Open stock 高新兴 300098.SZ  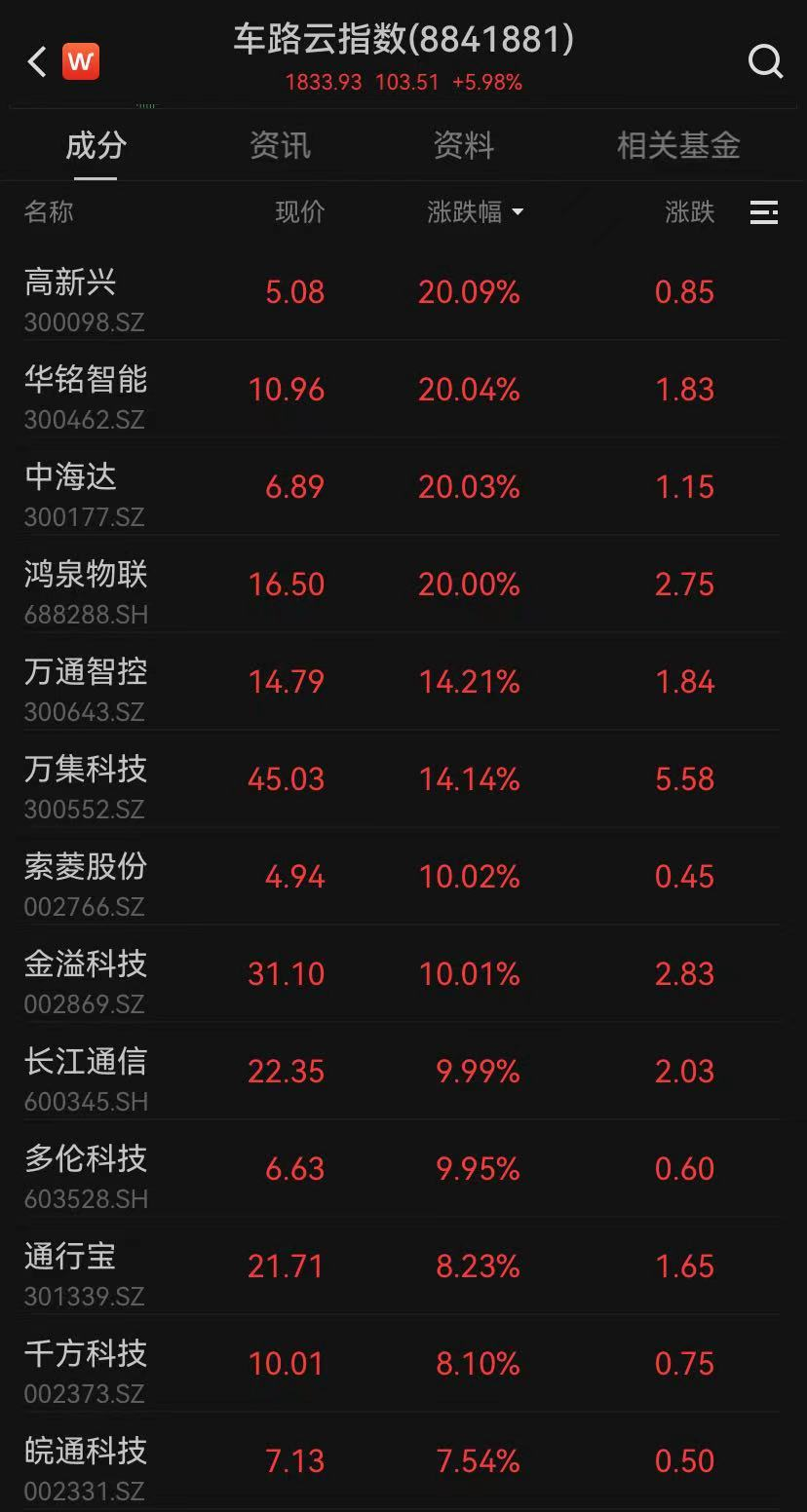point(403,292)
